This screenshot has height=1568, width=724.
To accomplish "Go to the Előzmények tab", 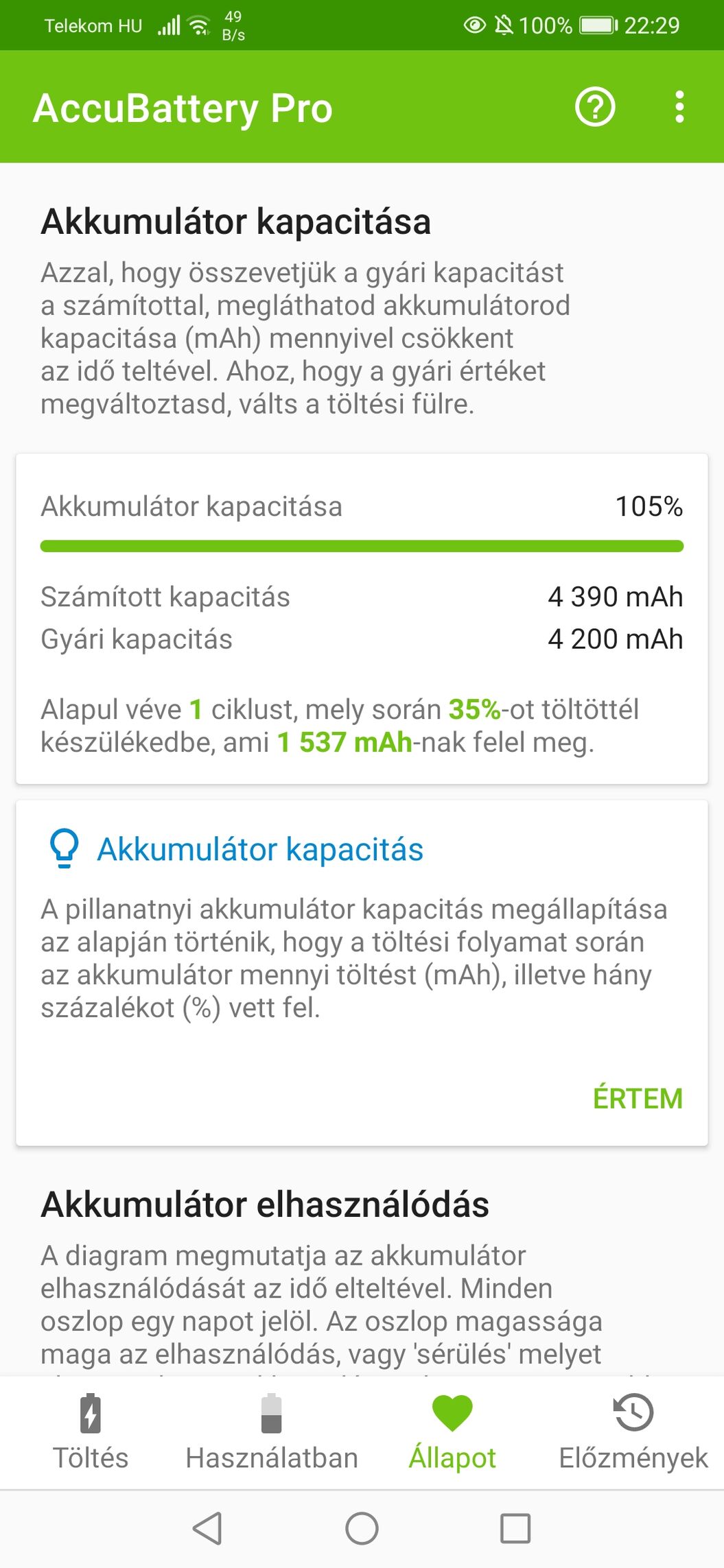I will coord(633,1432).
